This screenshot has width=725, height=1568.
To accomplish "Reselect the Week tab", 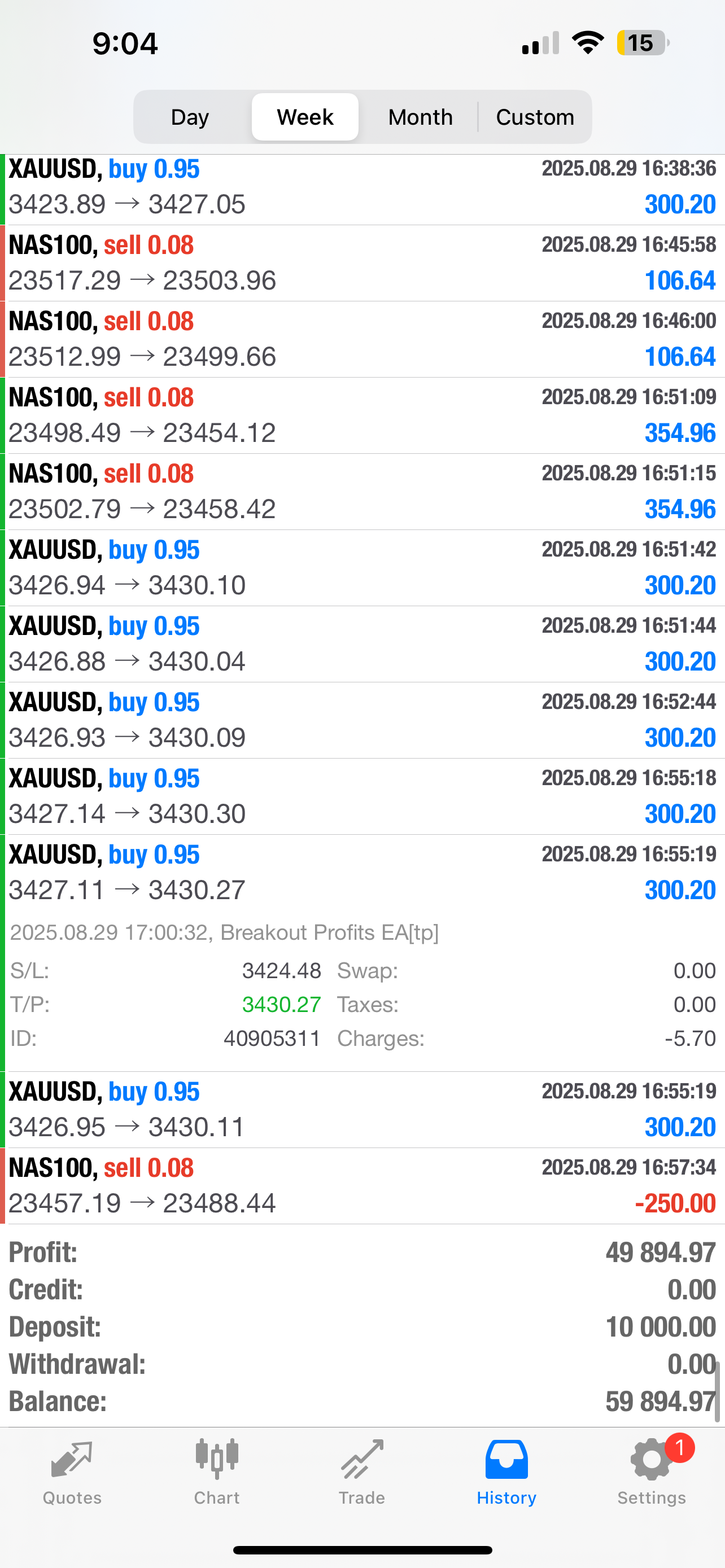I will click(304, 116).
